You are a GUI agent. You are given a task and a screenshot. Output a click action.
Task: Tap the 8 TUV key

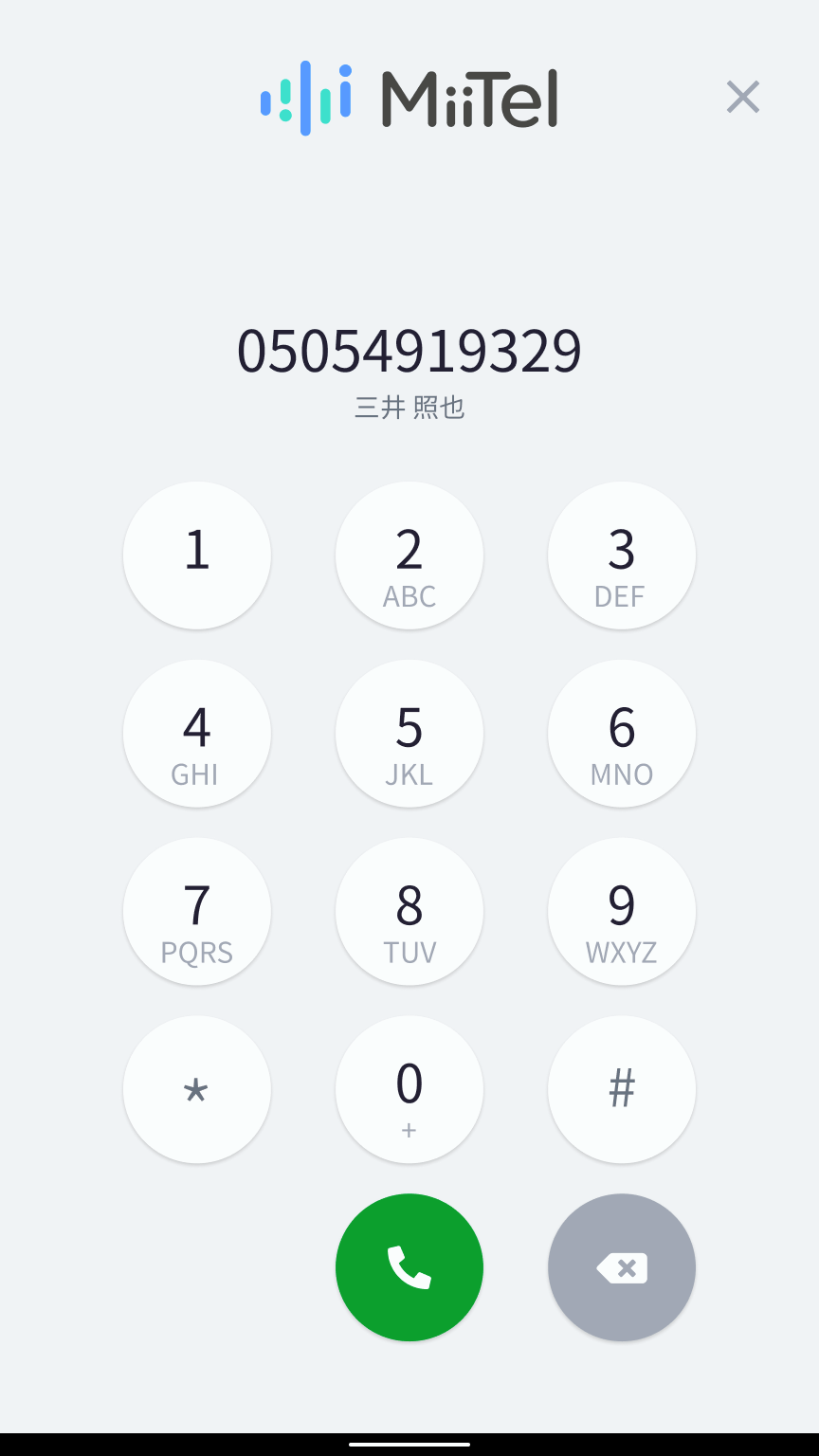pyautogui.click(x=409, y=912)
